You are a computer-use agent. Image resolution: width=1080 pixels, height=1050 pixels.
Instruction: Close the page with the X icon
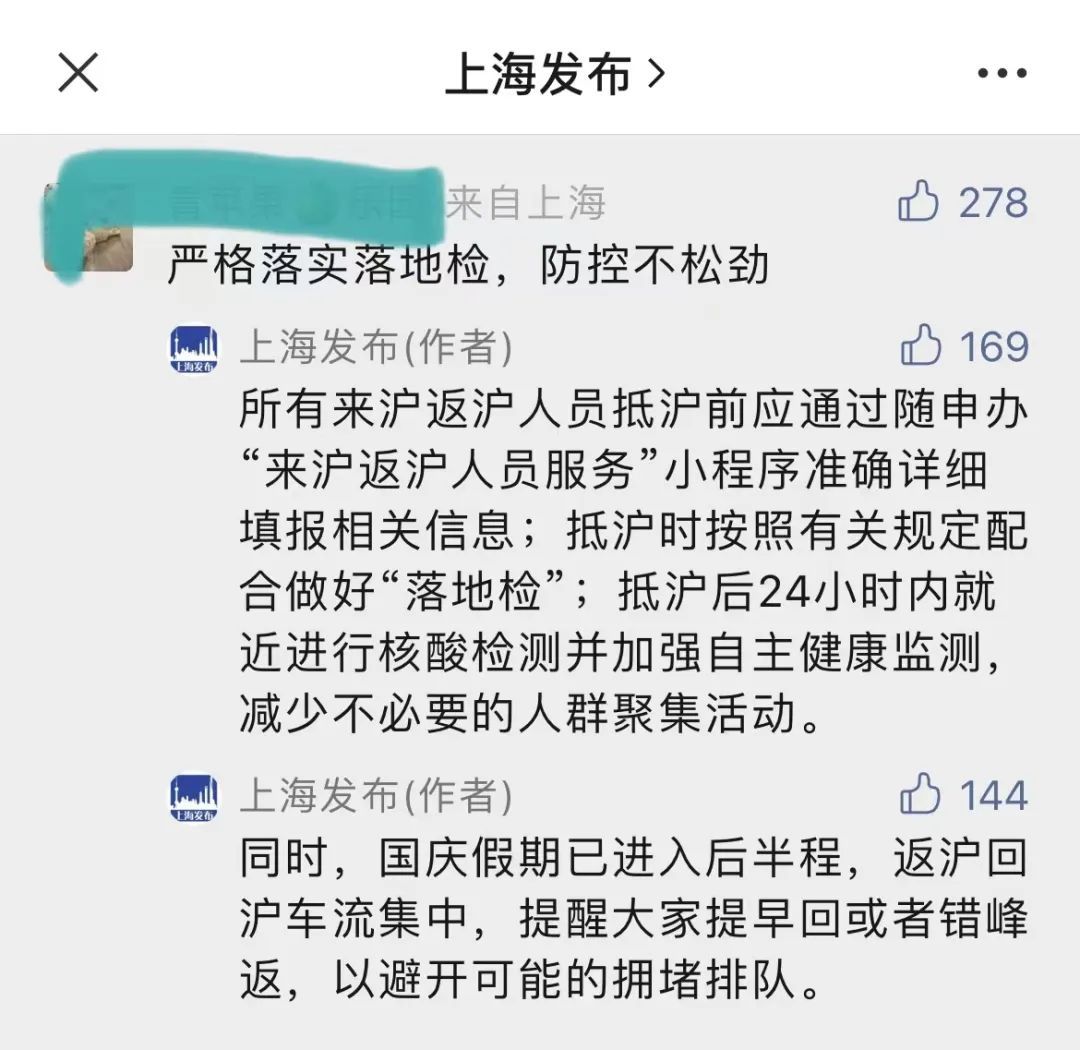[78, 72]
